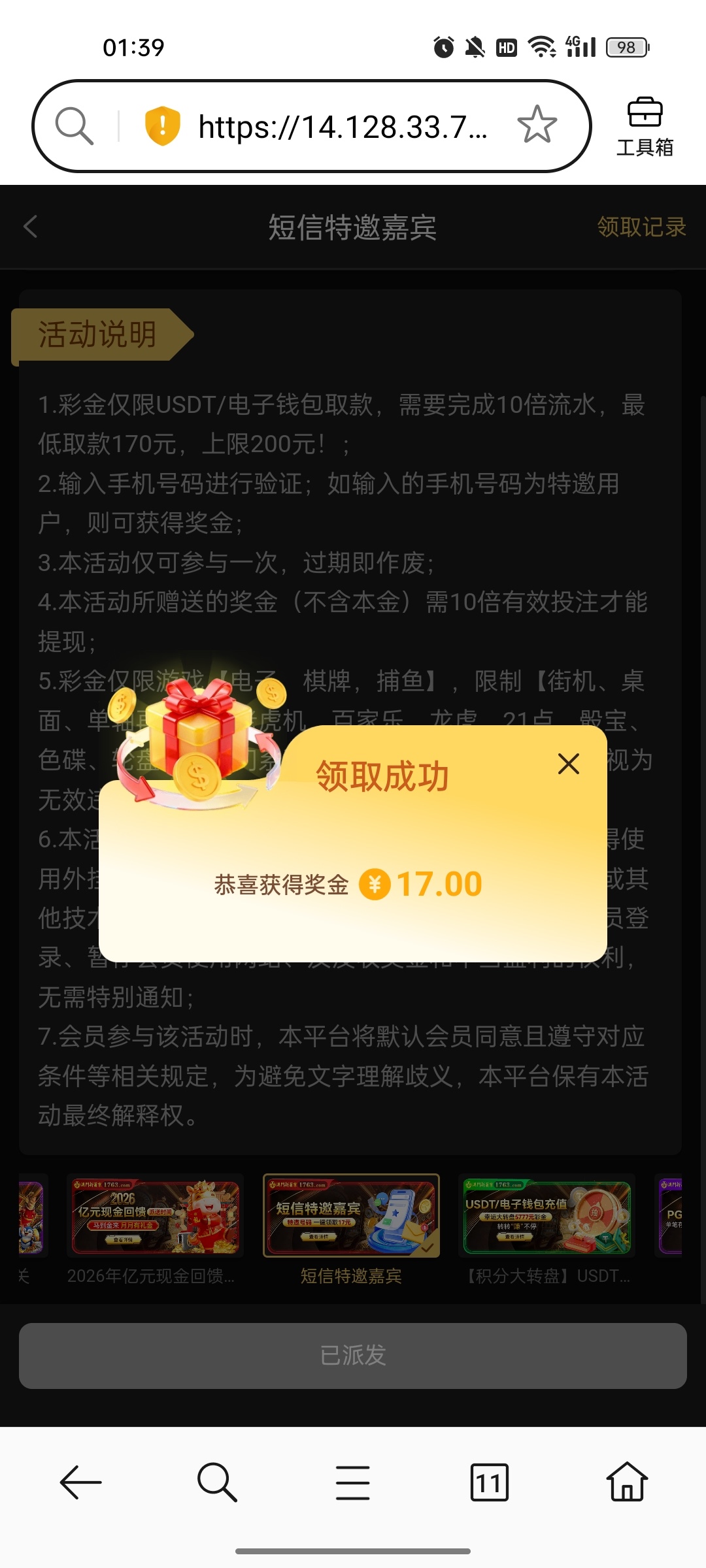Open the 积分大转盘 USDT promotion card
Image resolution: width=706 pixels, height=1568 pixels.
click(548, 1217)
